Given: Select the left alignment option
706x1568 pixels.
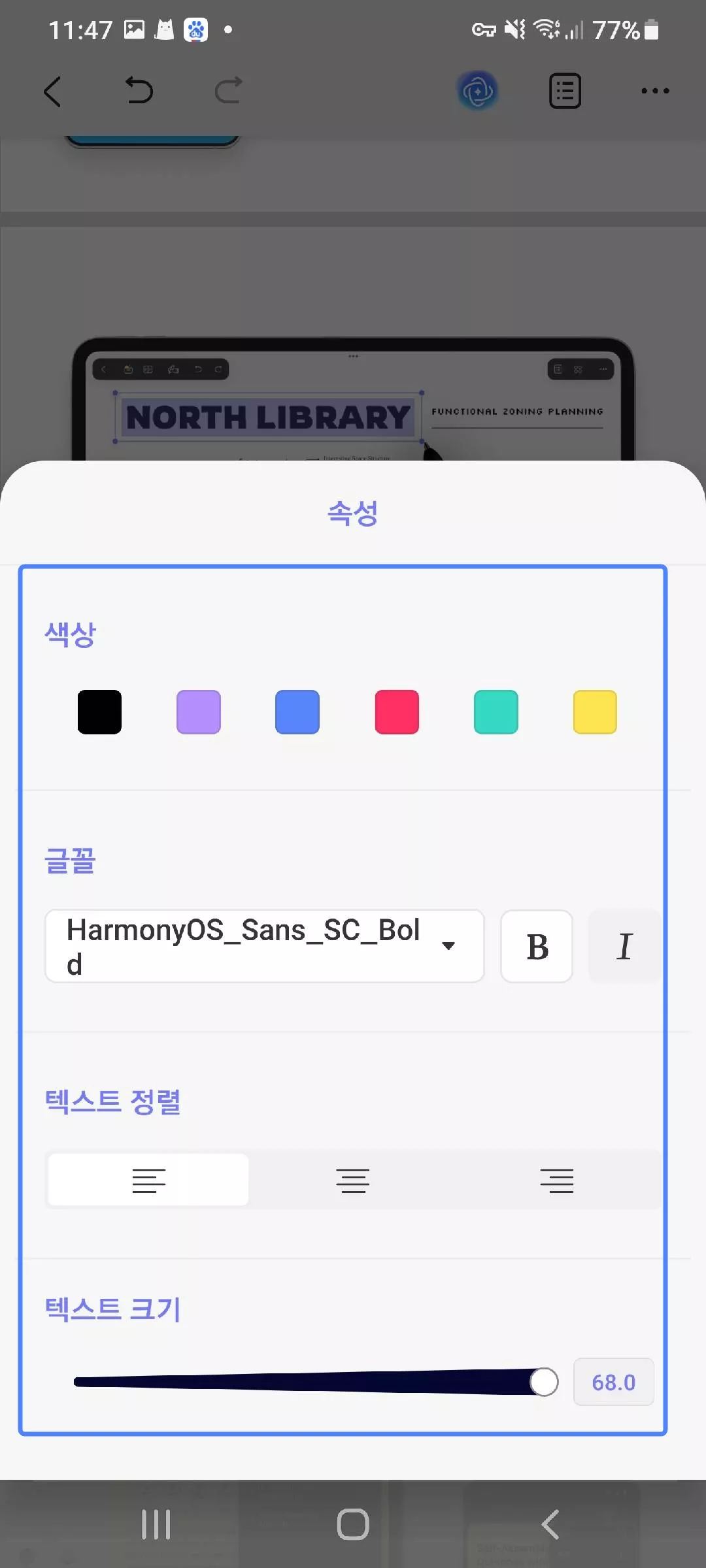Looking at the screenshot, I should click(147, 1180).
